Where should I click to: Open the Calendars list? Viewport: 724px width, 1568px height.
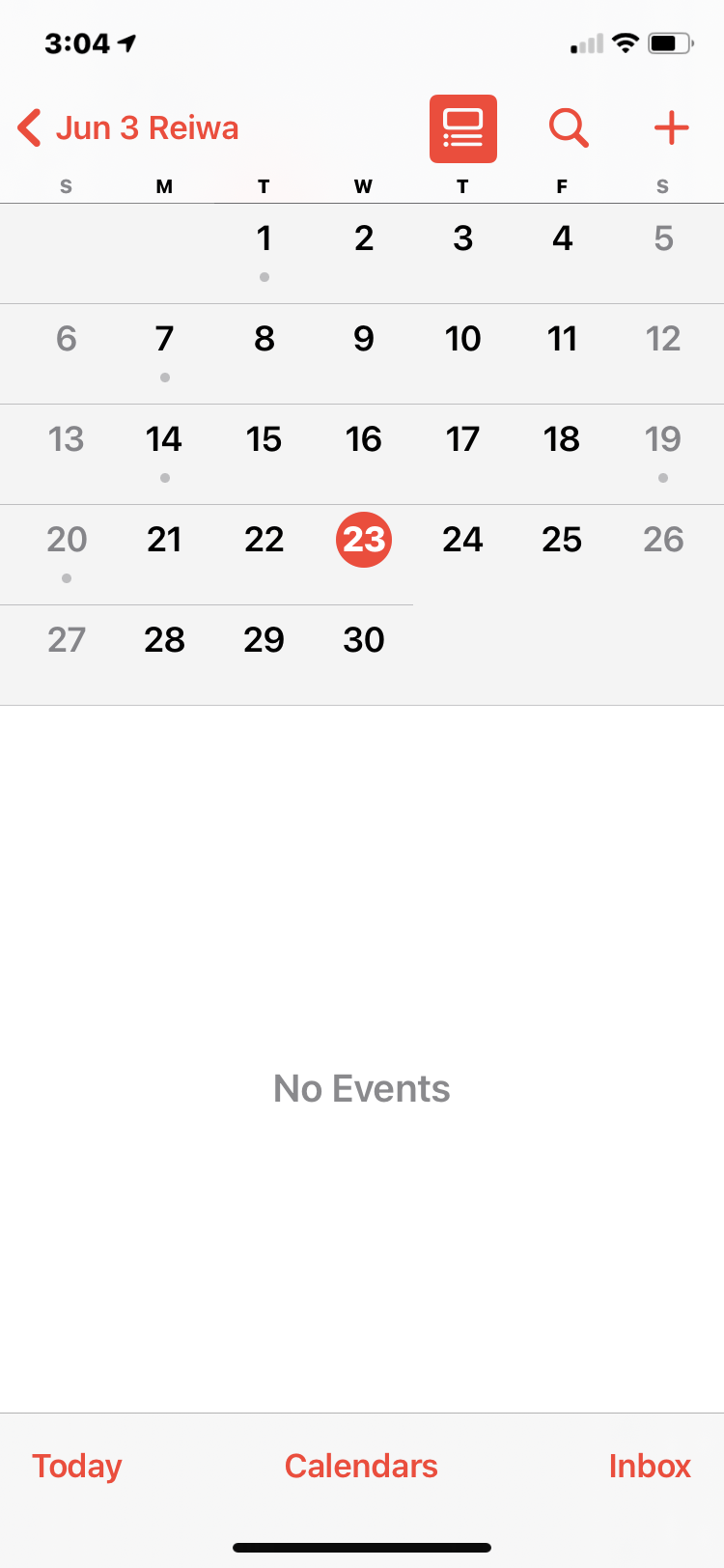click(361, 1466)
